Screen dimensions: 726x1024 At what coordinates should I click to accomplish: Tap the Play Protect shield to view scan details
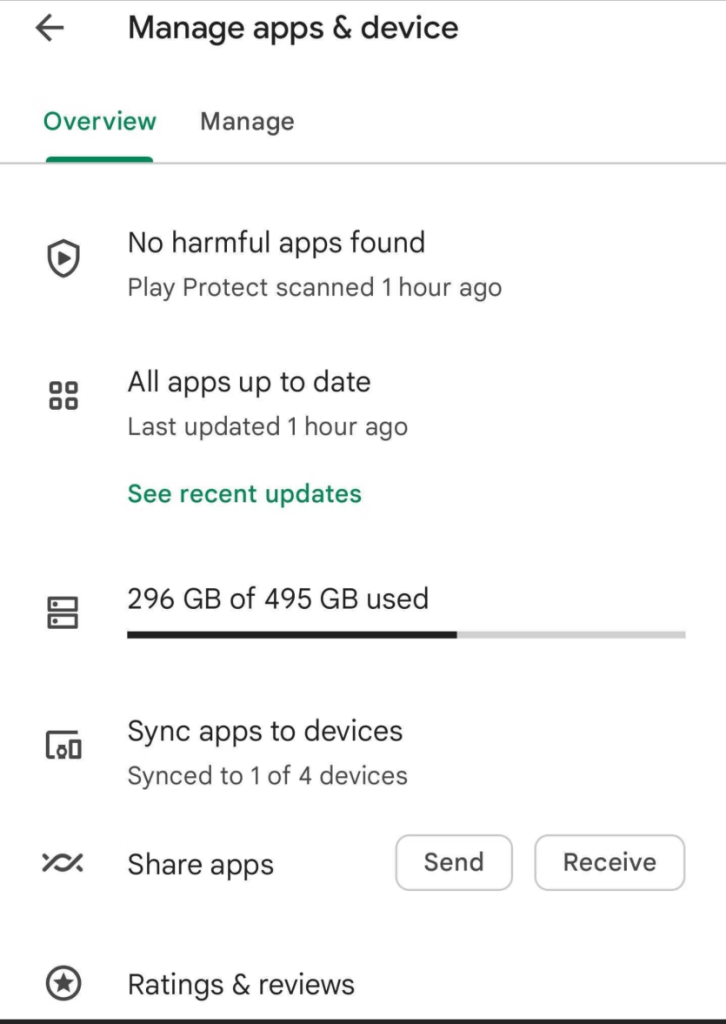(x=62, y=258)
